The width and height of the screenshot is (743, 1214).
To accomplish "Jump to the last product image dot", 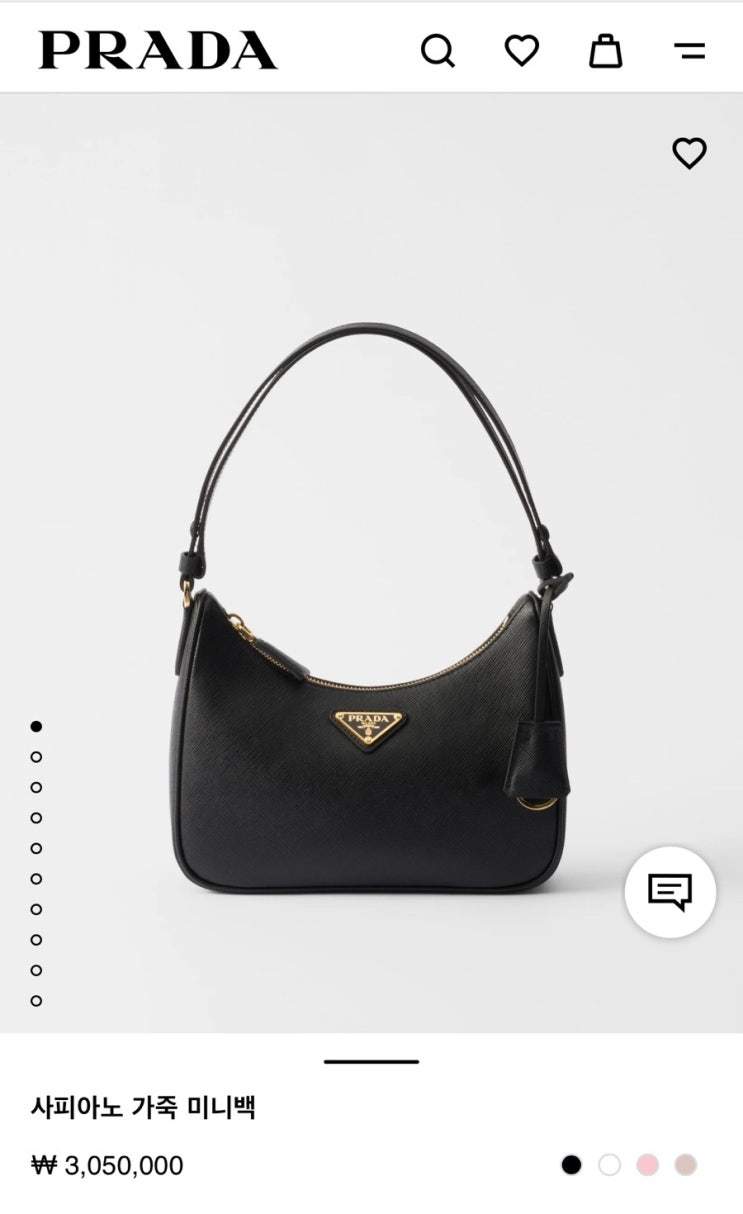I will pos(36,1000).
